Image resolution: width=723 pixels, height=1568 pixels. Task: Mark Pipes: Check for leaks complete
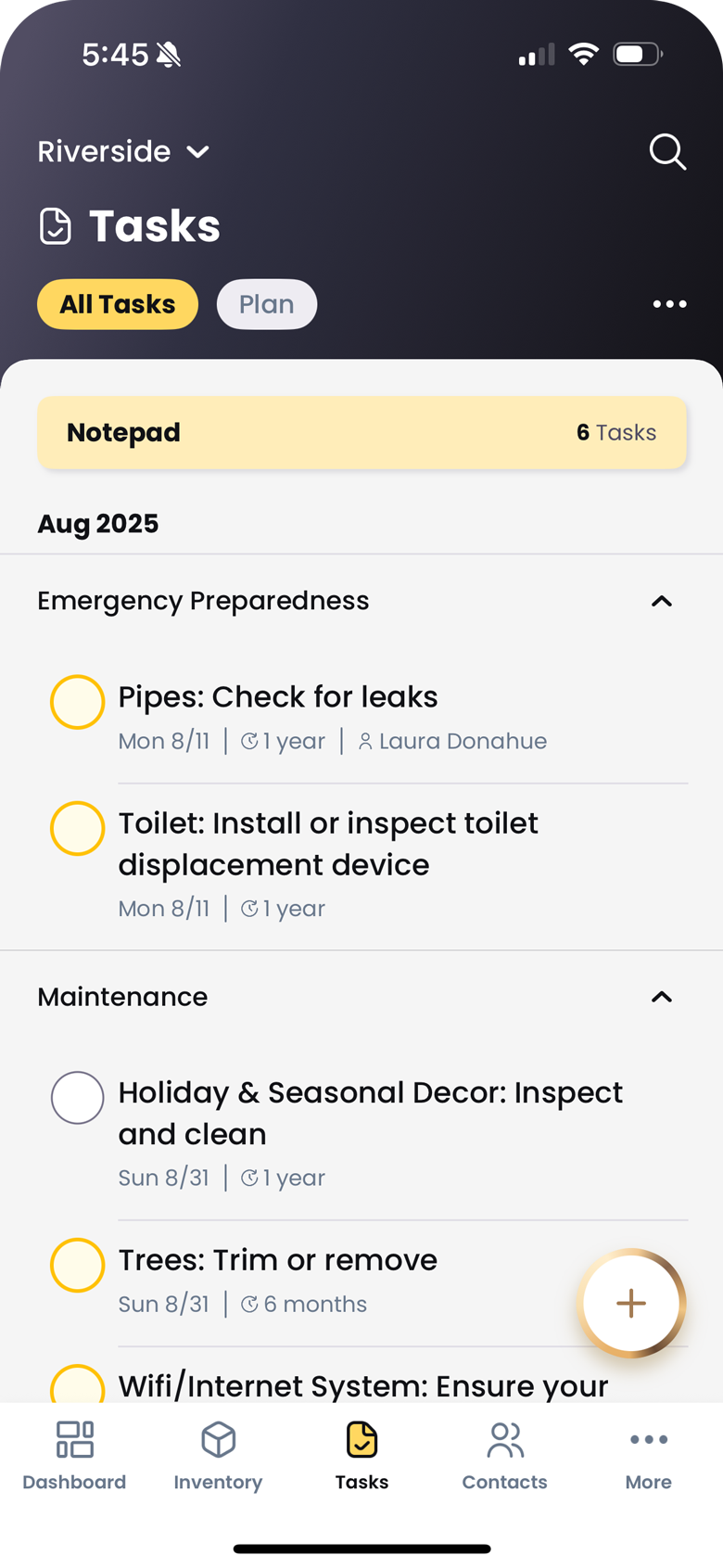[x=77, y=702]
